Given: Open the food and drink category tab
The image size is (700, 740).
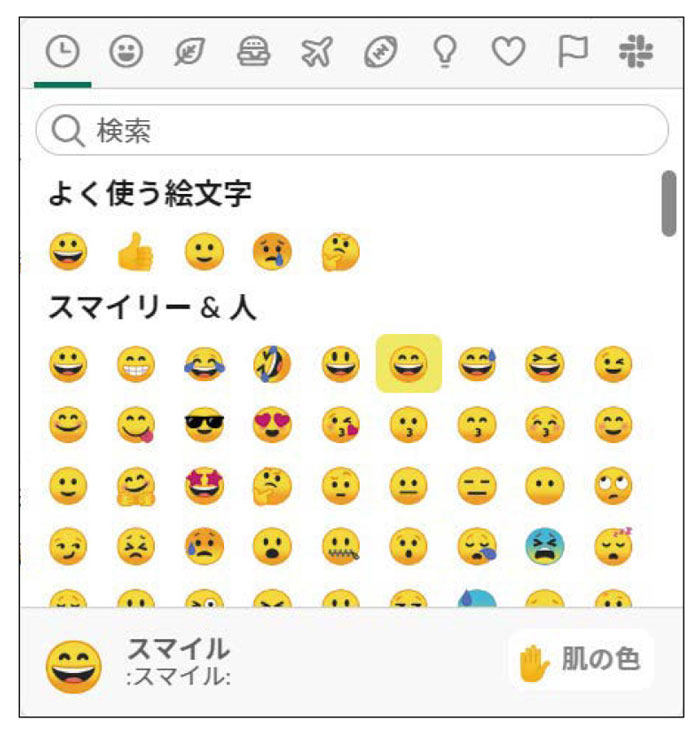Looking at the screenshot, I should click(x=252, y=53).
